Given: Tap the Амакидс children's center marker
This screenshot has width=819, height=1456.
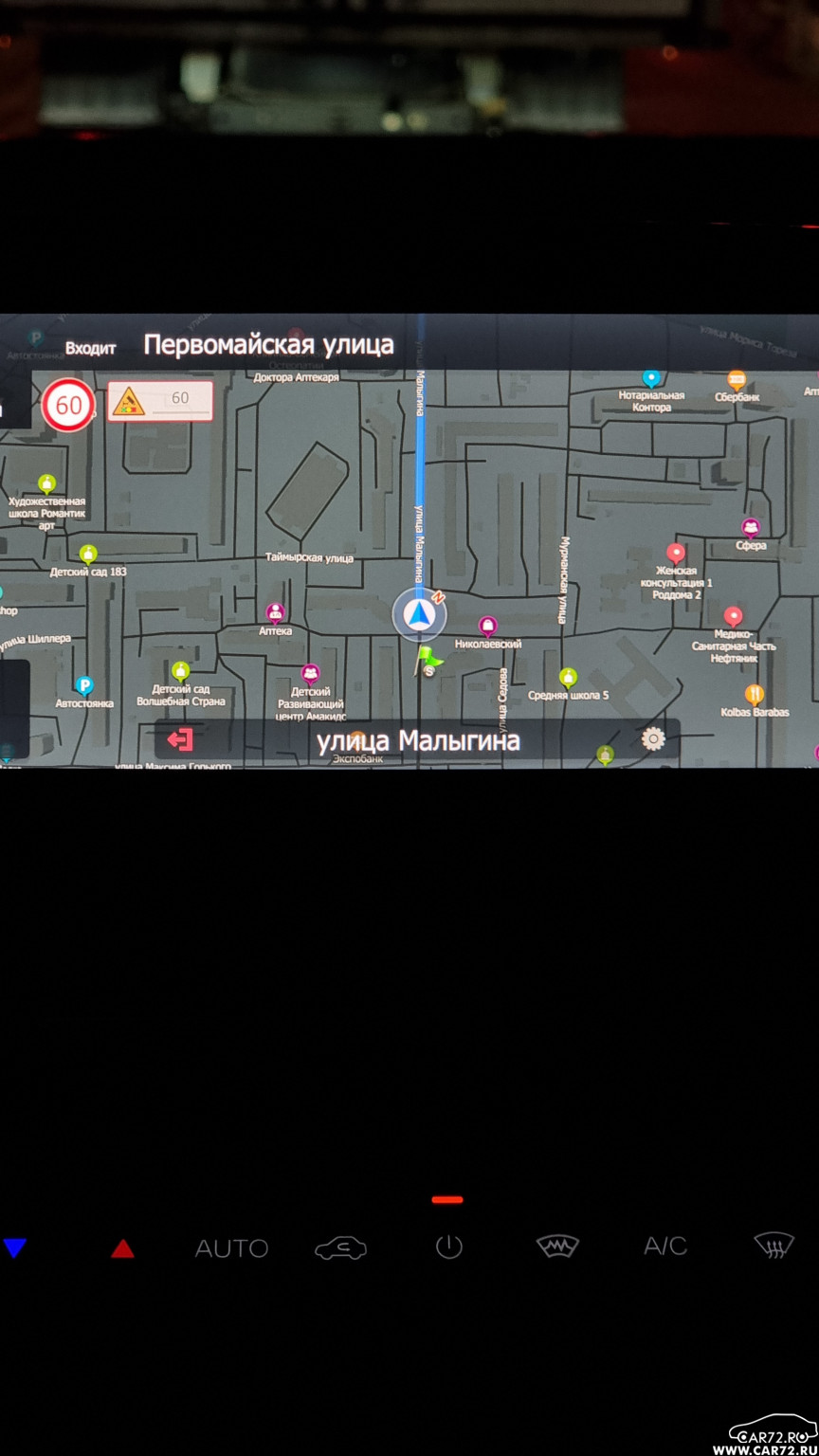Looking at the screenshot, I should pos(310,674).
